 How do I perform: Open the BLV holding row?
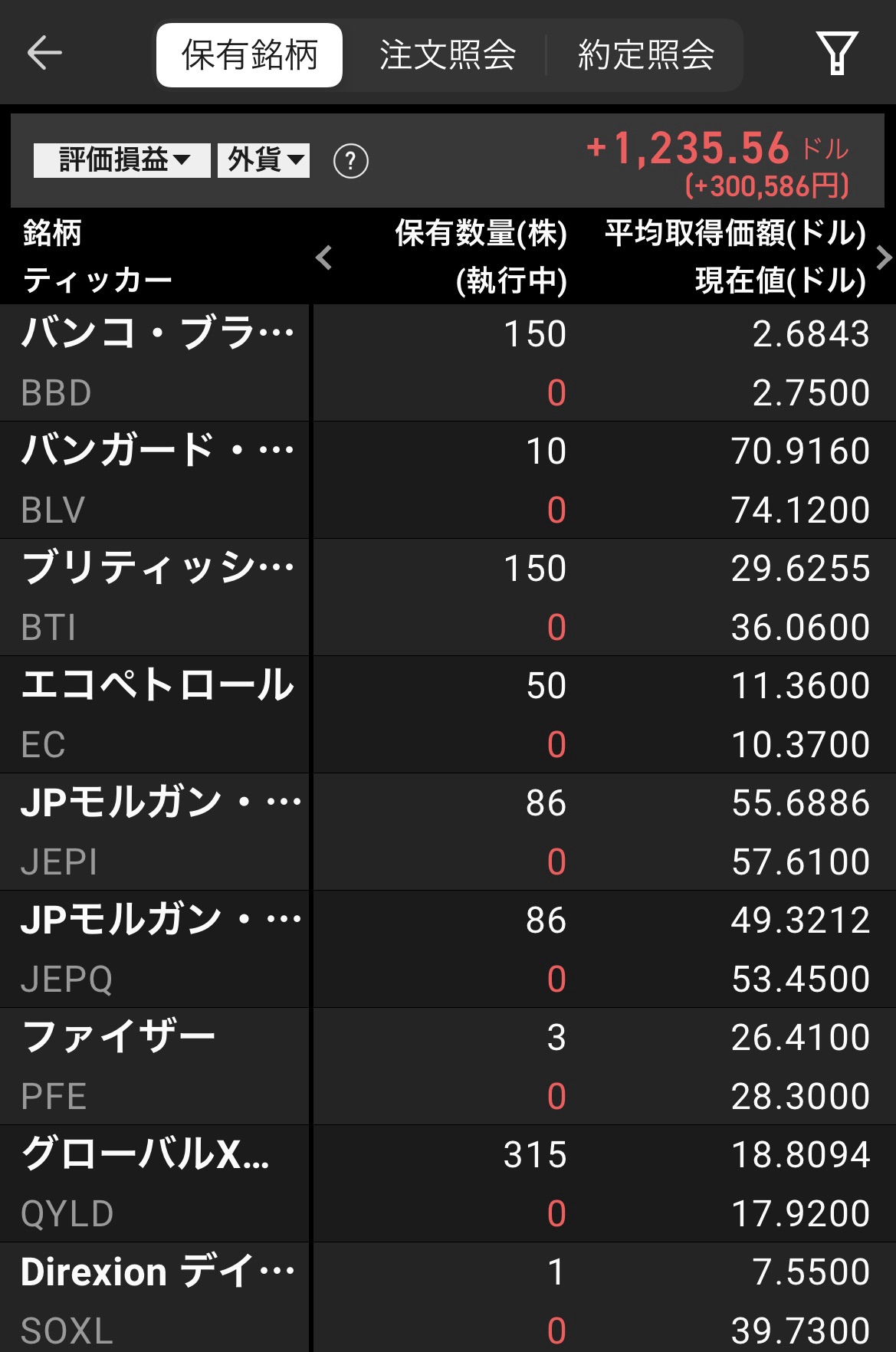(153, 480)
